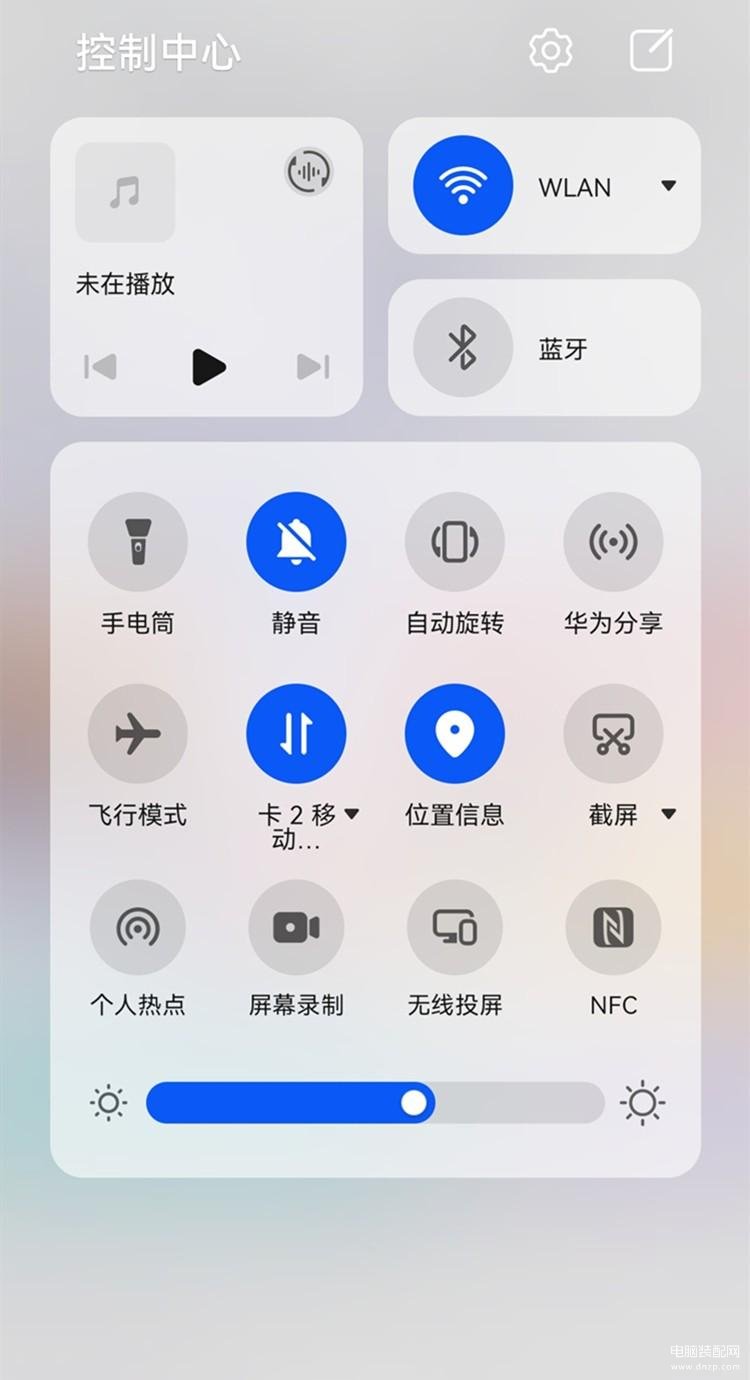Enable Huawei Share (华为分享)
750x1380 pixels.
coord(613,542)
